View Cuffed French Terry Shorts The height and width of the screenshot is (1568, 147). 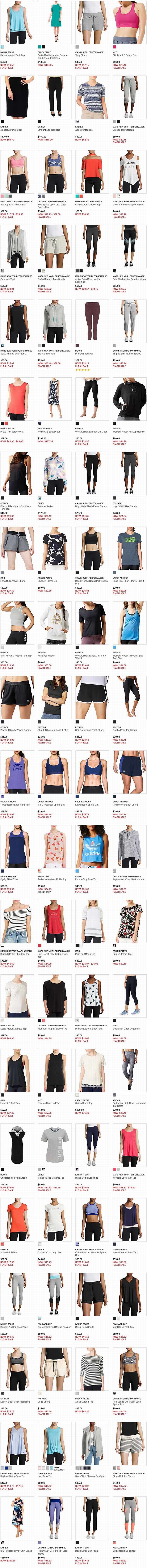tap(55, 247)
